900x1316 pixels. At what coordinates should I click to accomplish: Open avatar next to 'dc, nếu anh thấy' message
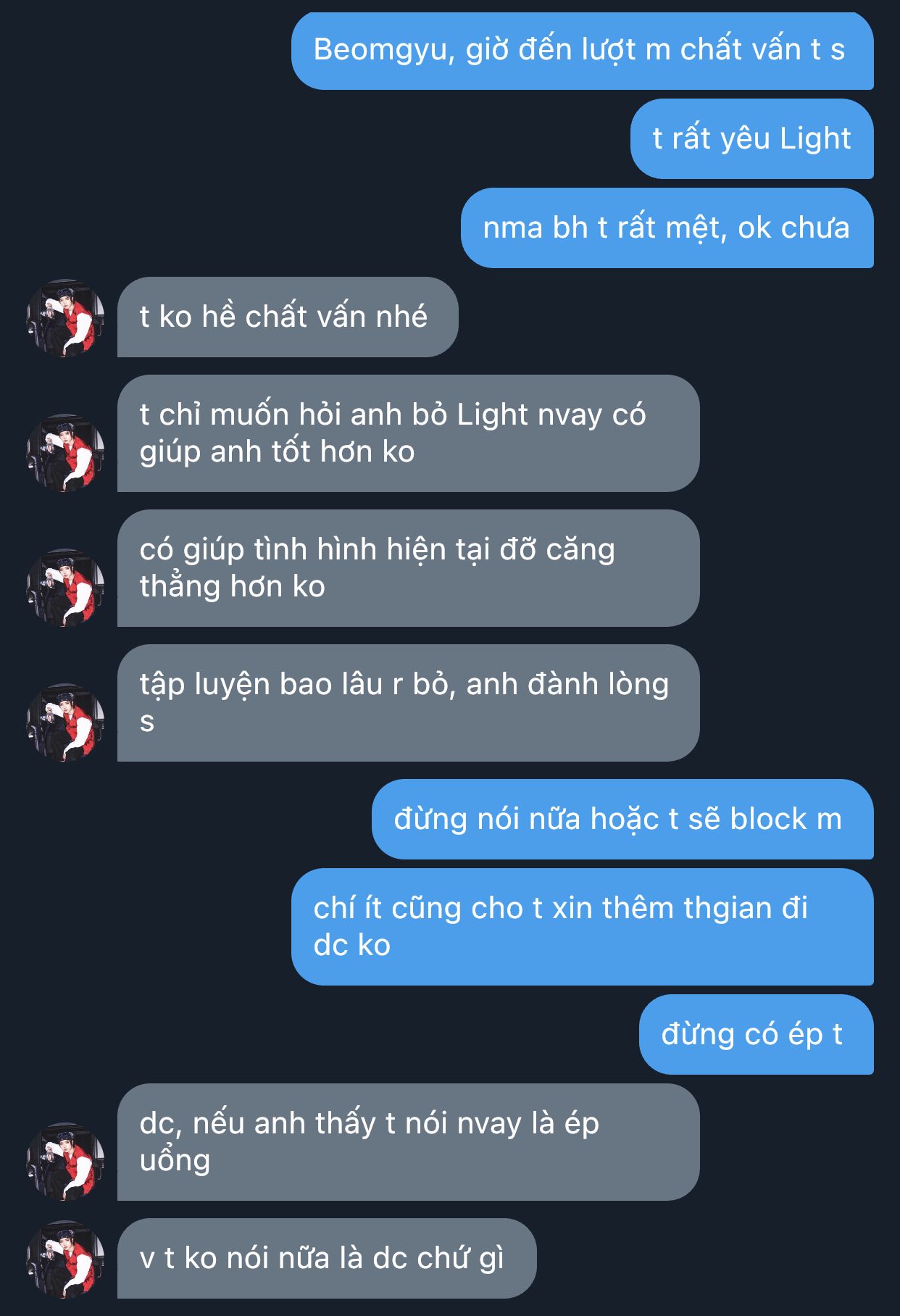click(x=65, y=1161)
